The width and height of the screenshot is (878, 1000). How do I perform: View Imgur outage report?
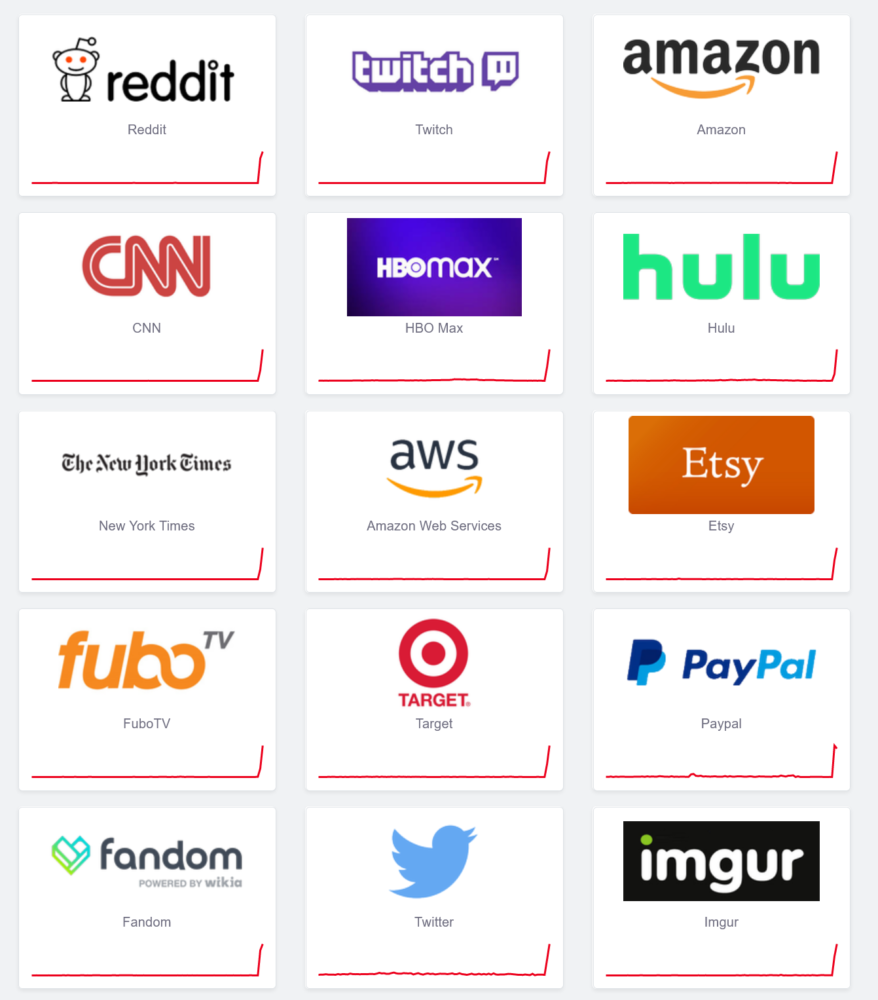click(x=721, y=897)
